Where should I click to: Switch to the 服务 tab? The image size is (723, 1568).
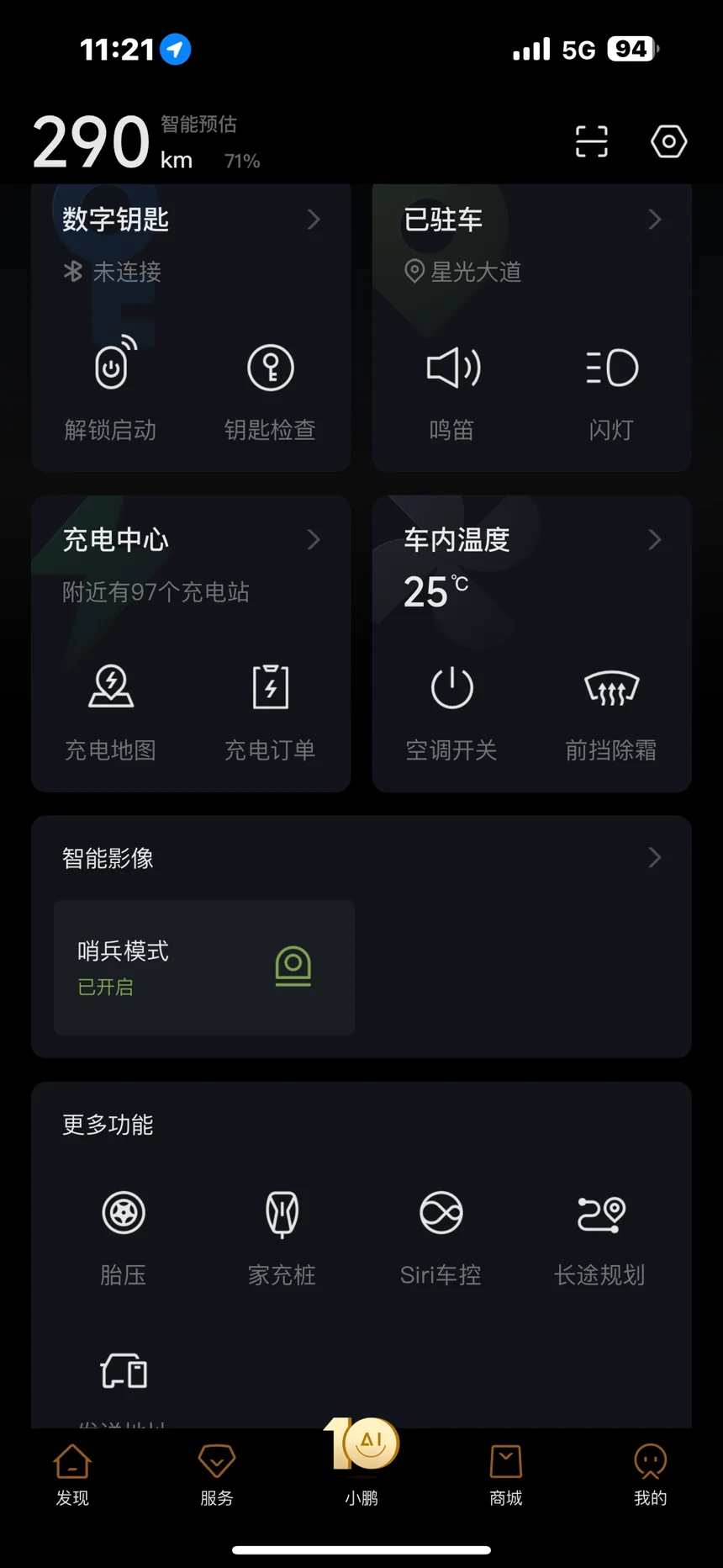[217, 1475]
